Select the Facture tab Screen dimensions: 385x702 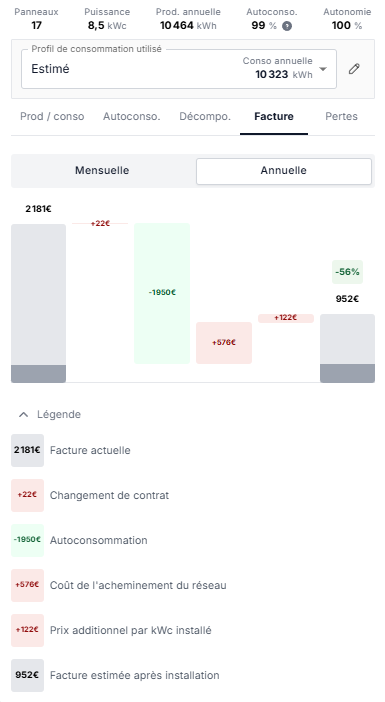pos(274,116)
